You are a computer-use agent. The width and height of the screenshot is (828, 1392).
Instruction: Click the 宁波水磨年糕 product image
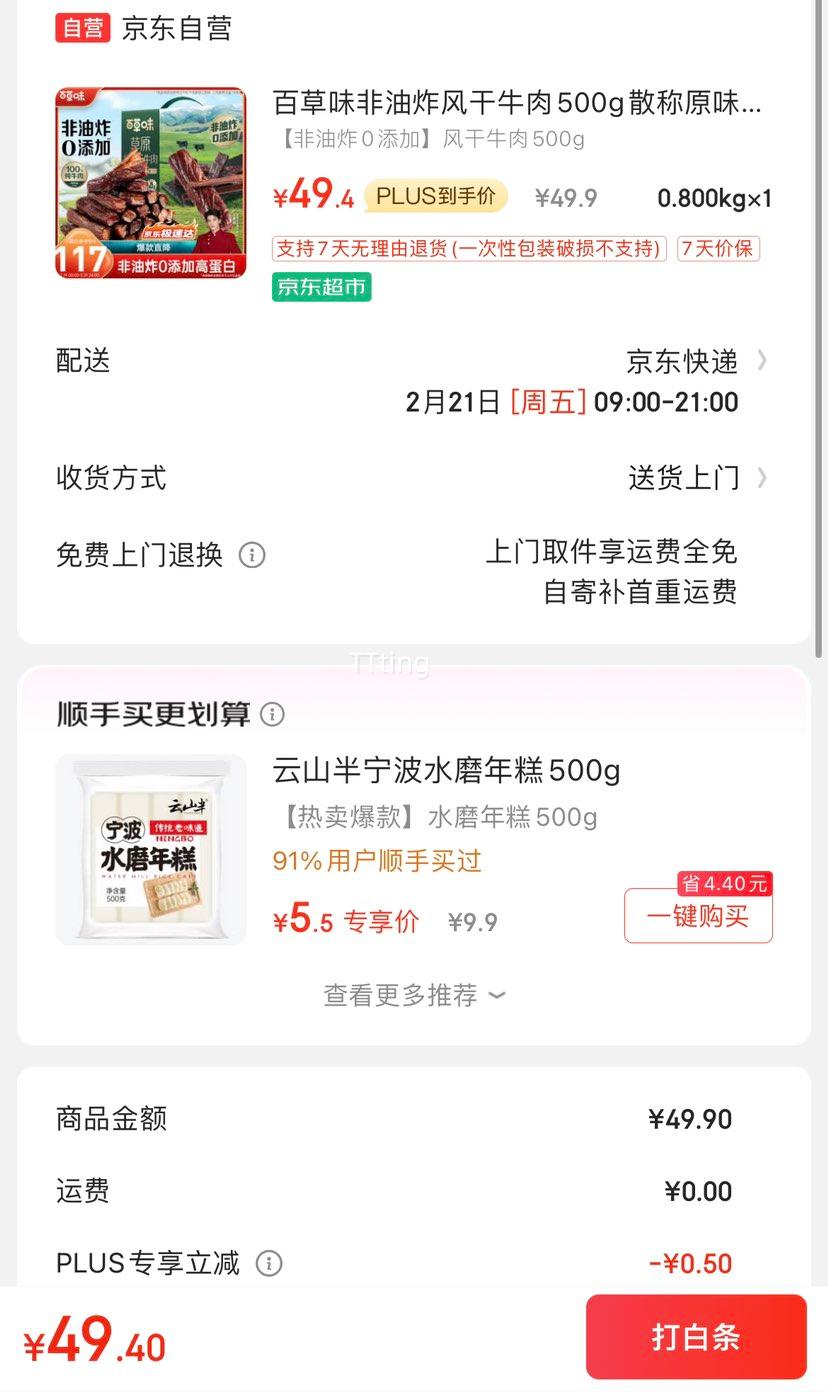(x=150, y=849)
